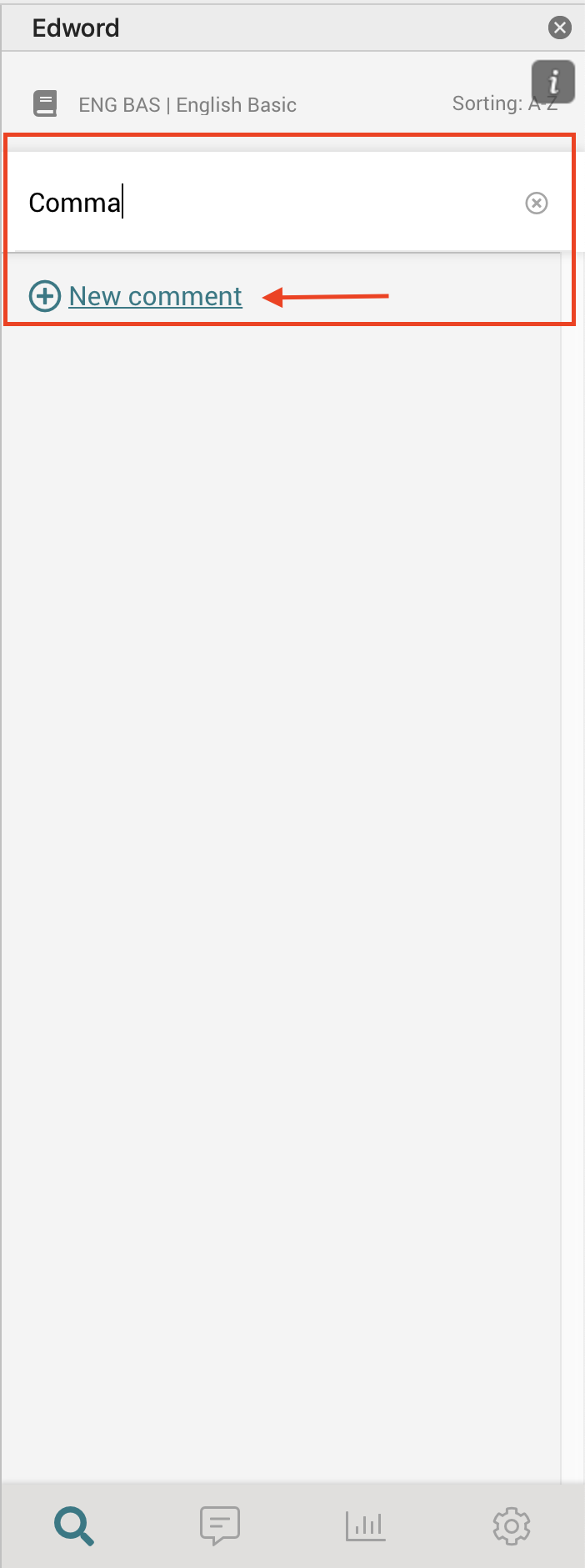Open the statistics chart tab

click(x=365, y=1526)
